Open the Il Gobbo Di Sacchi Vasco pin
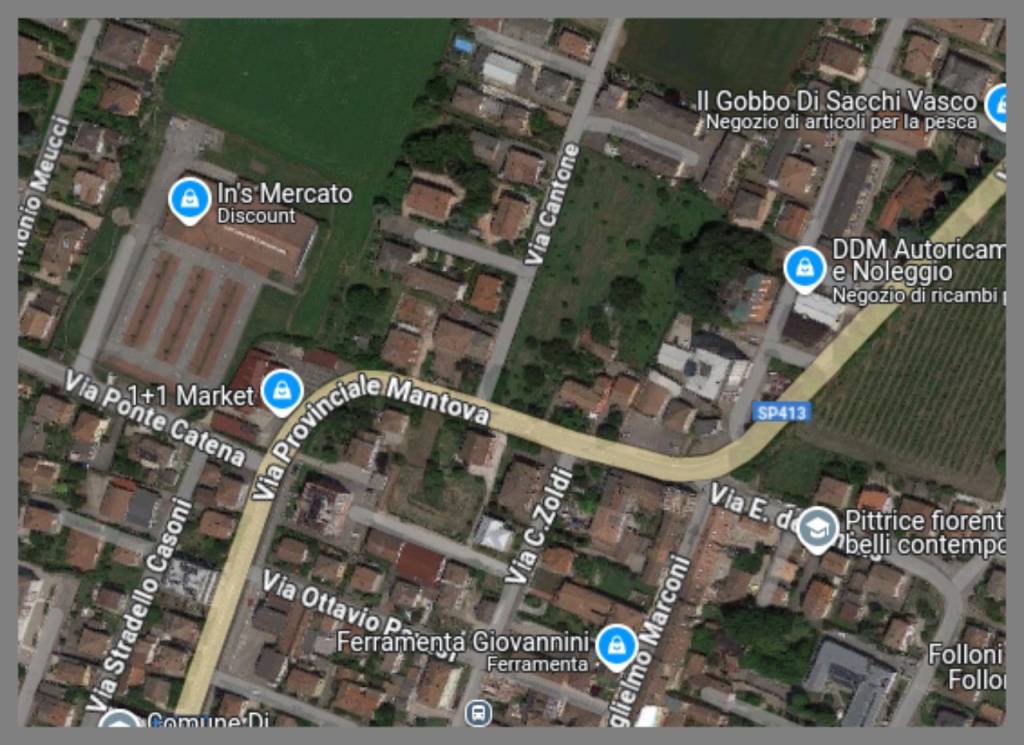The width and height of the screenshot is (1024, 745). click(997, 103)
